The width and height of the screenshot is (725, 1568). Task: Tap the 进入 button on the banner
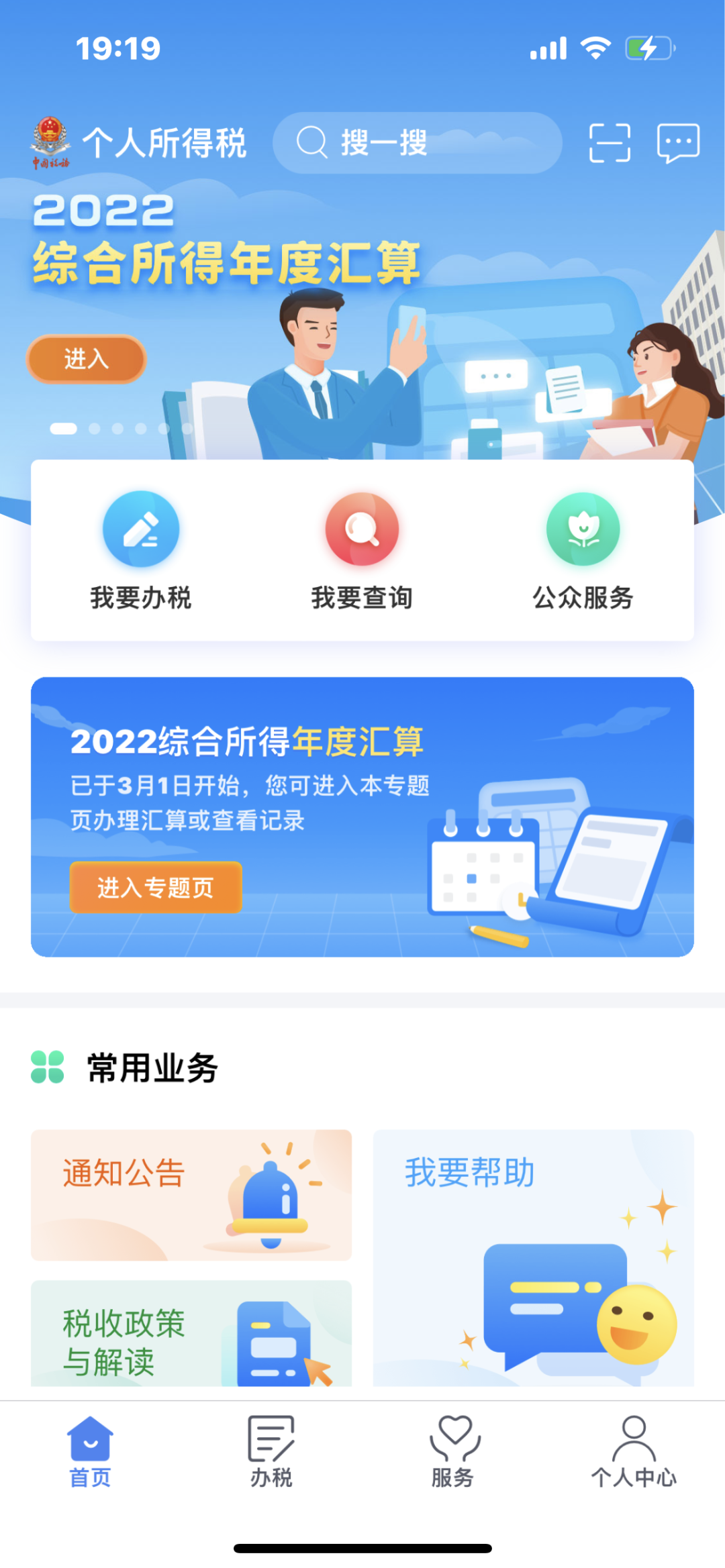tap(86, 359)
